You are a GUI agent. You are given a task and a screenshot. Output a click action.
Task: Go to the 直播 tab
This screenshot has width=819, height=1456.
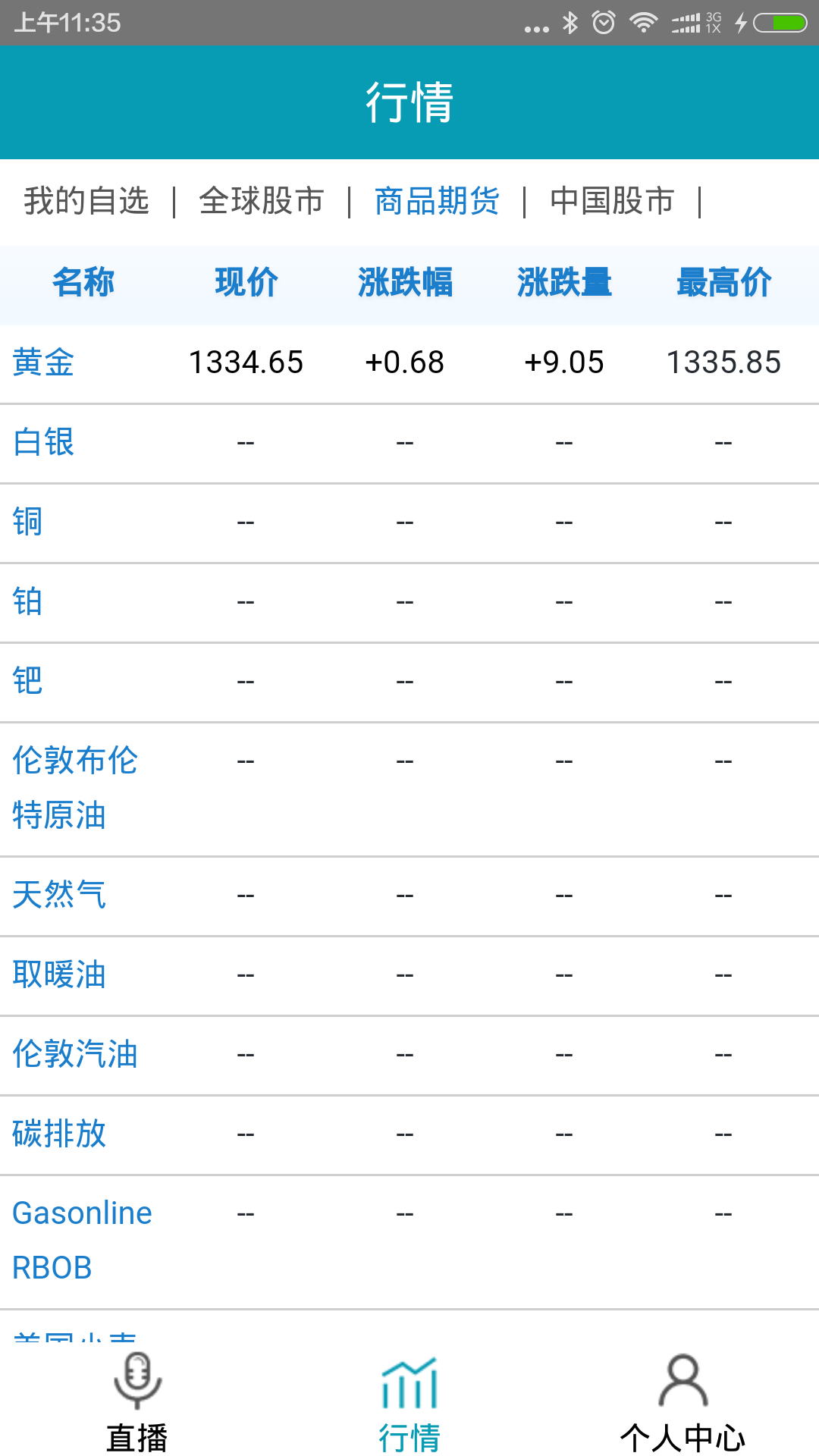click(x=136, y=1401)
